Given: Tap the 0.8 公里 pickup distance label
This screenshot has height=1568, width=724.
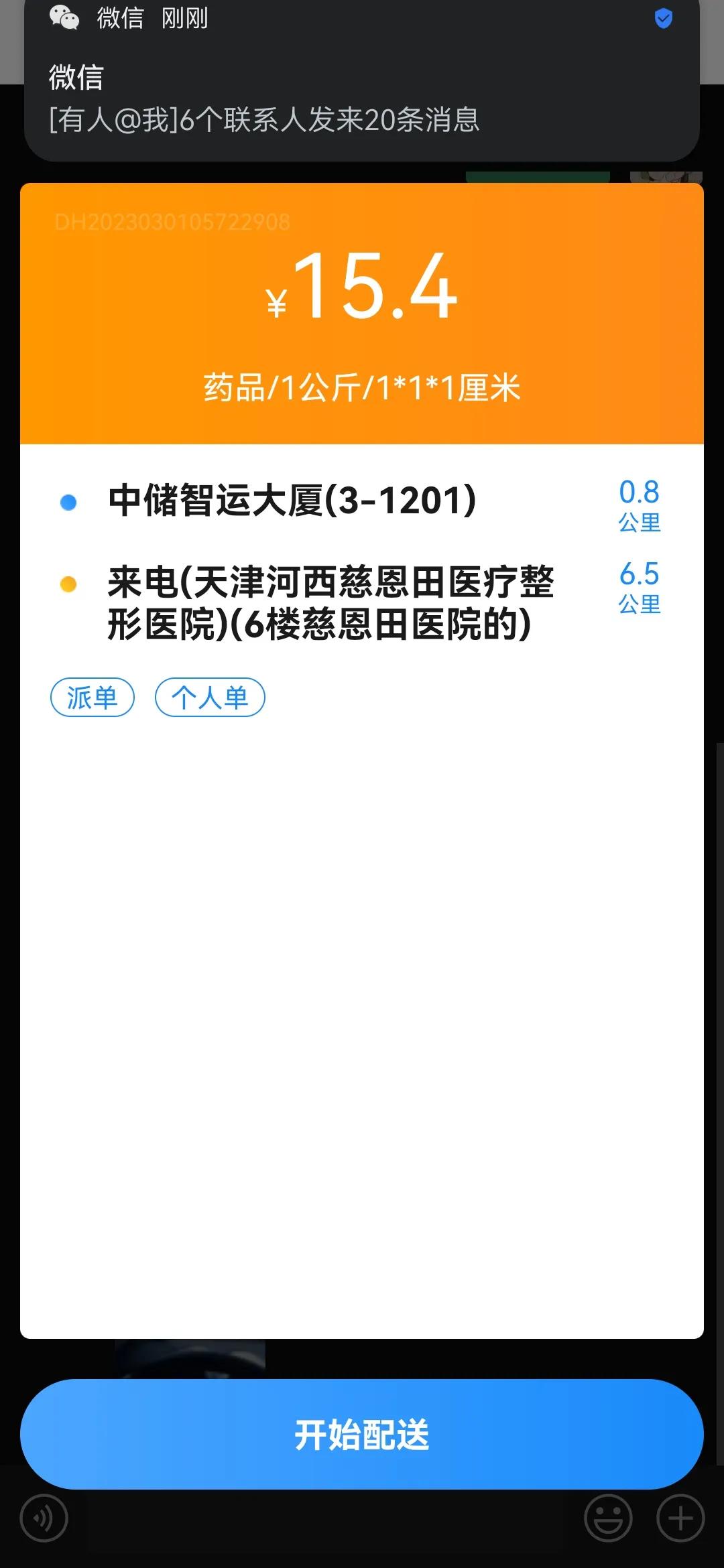Looking at the screenshot, I should 638,506.
